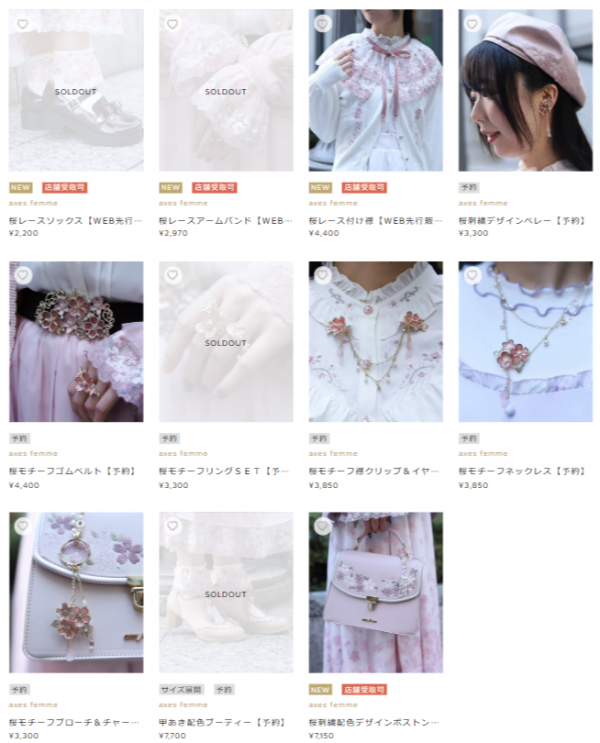Open the 桜刺繍配色デザインボストン bag
The width and height of the screenshot is (600, 743).
point(375,593)
